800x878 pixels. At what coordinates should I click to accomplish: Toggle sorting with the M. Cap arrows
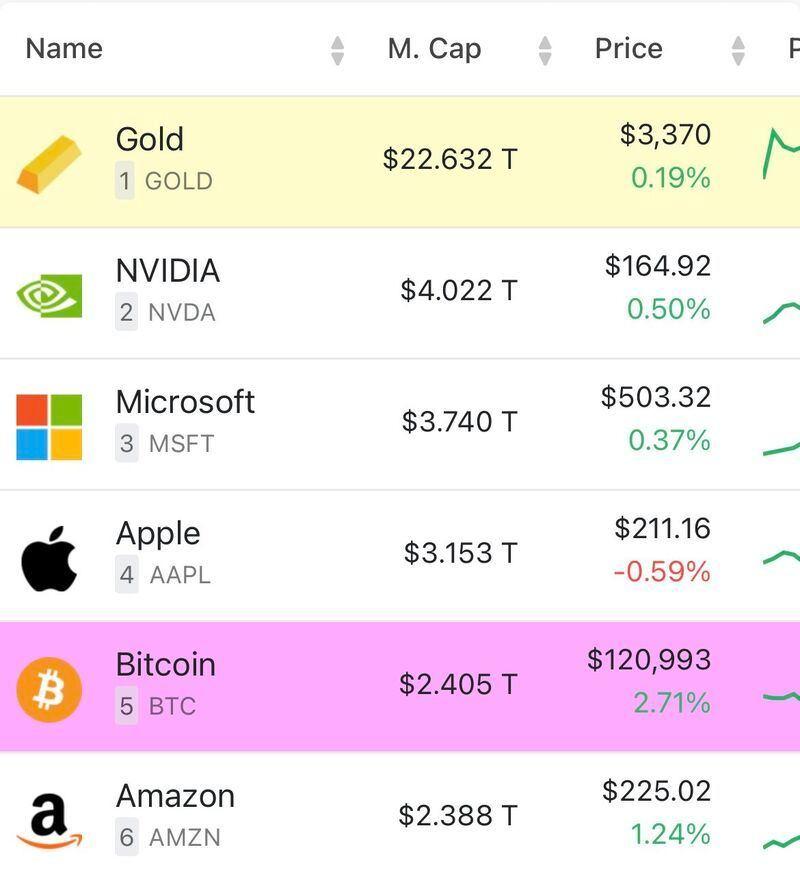click(545, 48)
